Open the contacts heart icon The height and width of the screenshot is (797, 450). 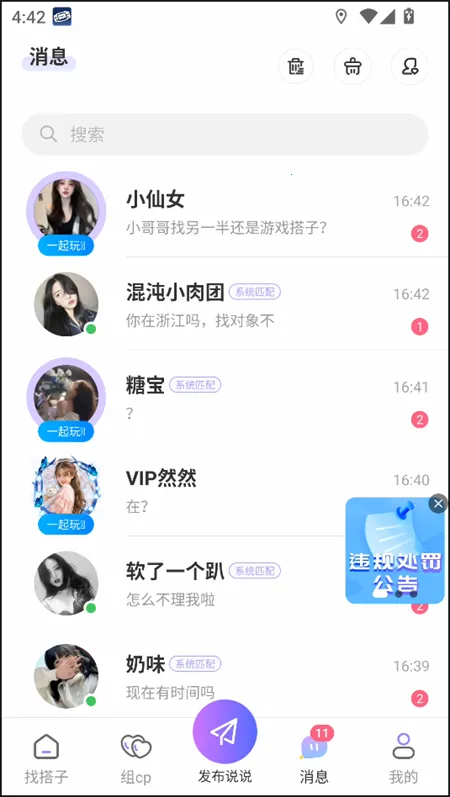tap(409, 67)
